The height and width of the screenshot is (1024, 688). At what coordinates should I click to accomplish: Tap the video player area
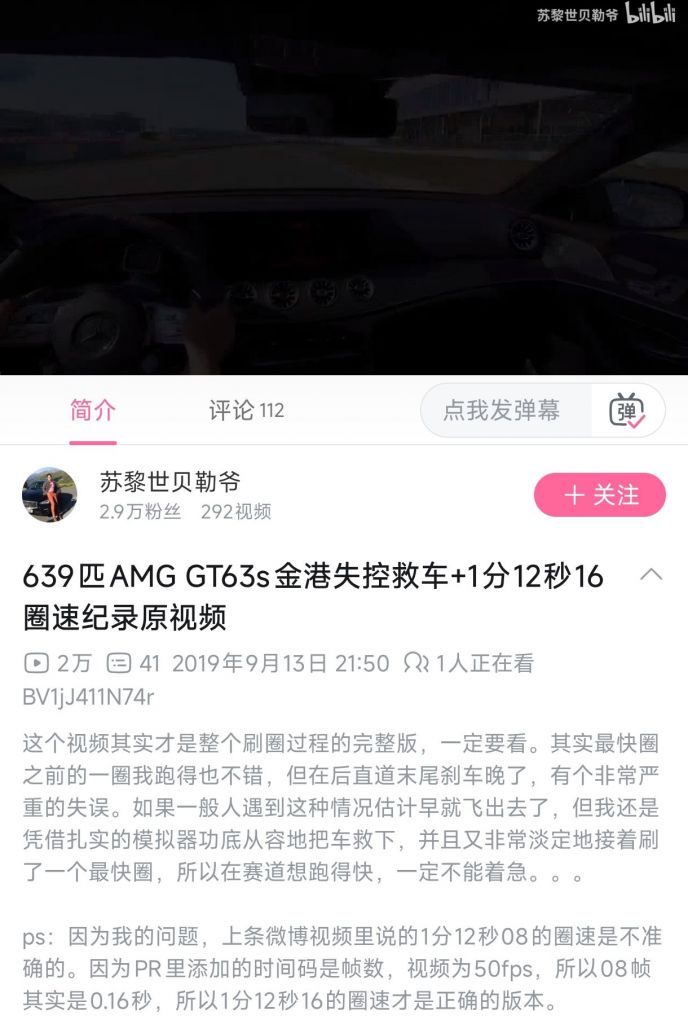pos(344,190)
